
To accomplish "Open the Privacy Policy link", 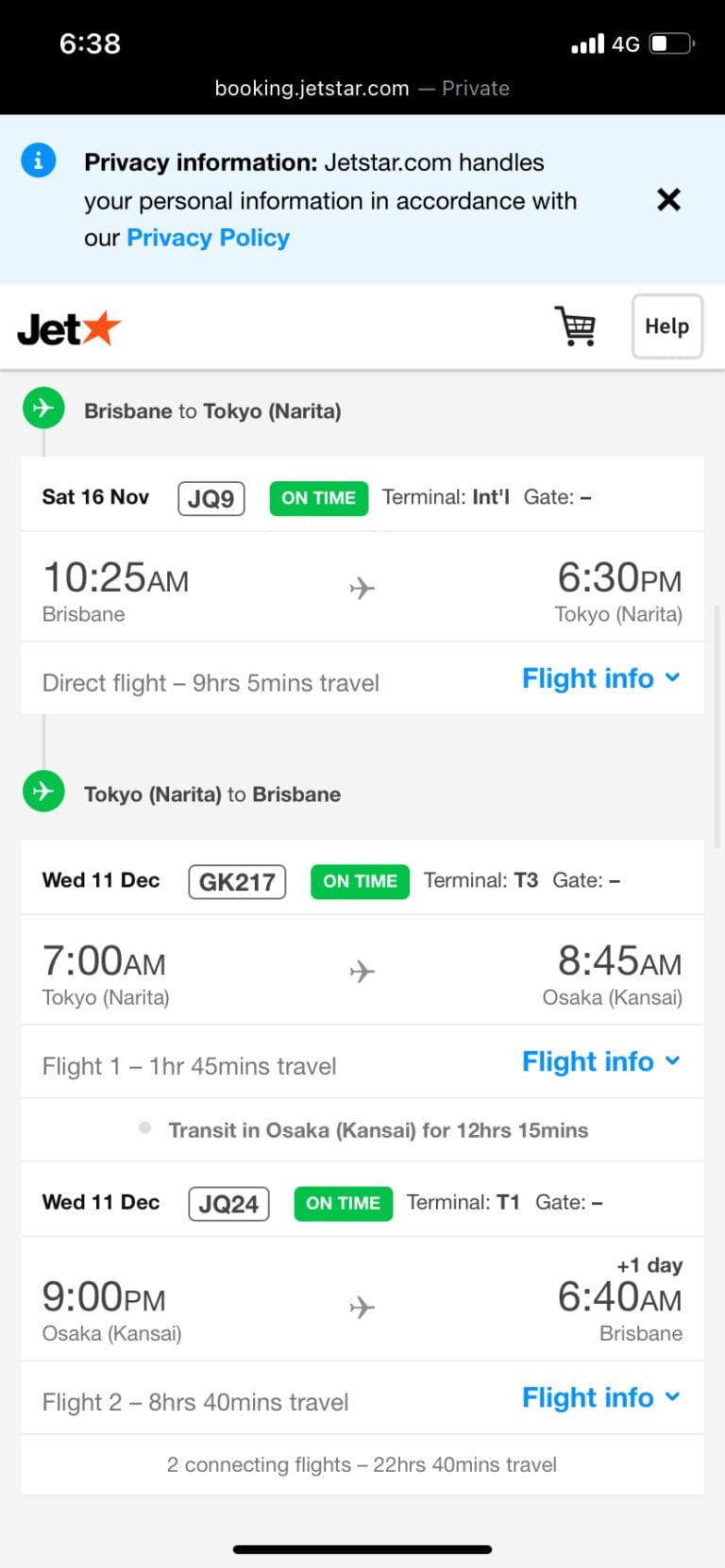I will pos(208,238).
